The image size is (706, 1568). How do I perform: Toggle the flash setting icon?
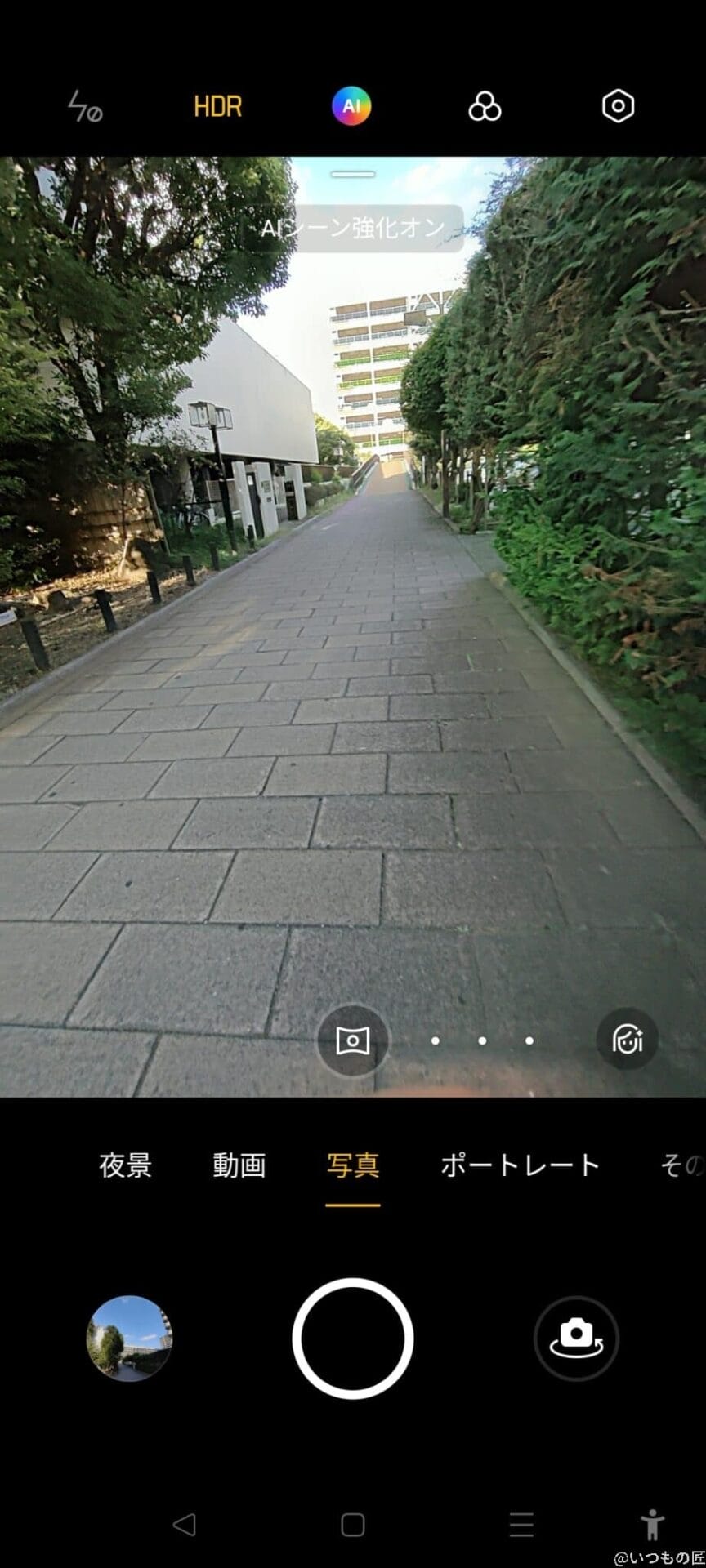pos(84,106)
